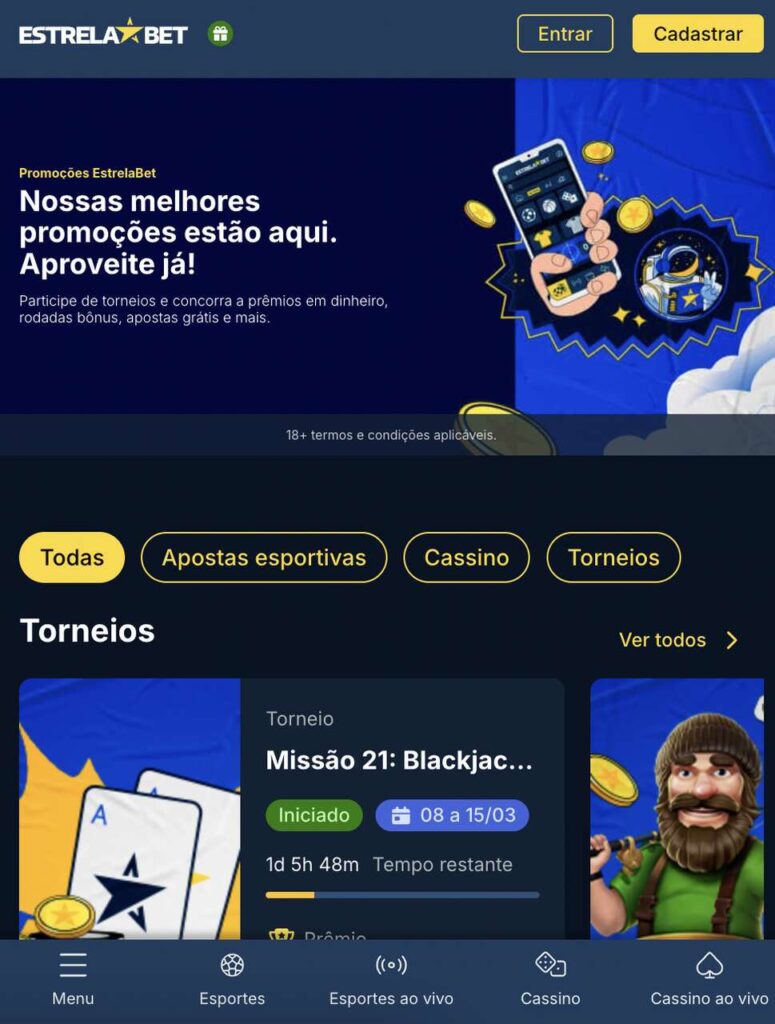Tap Cadastrar to register
The height and width of the screenshot is (1024, 775).
pyautogui.click(x=698, y=34)
